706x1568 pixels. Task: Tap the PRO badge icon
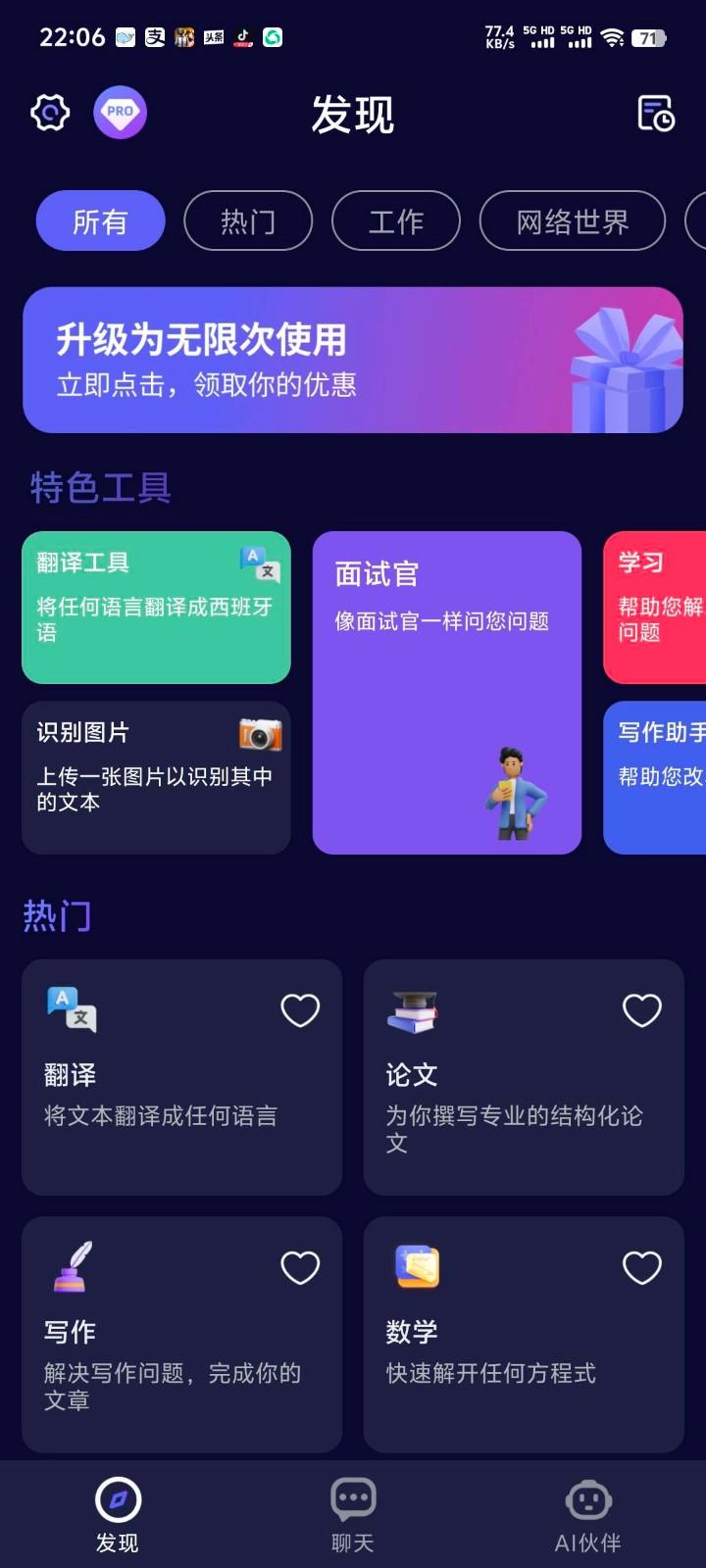pos(120,112)
